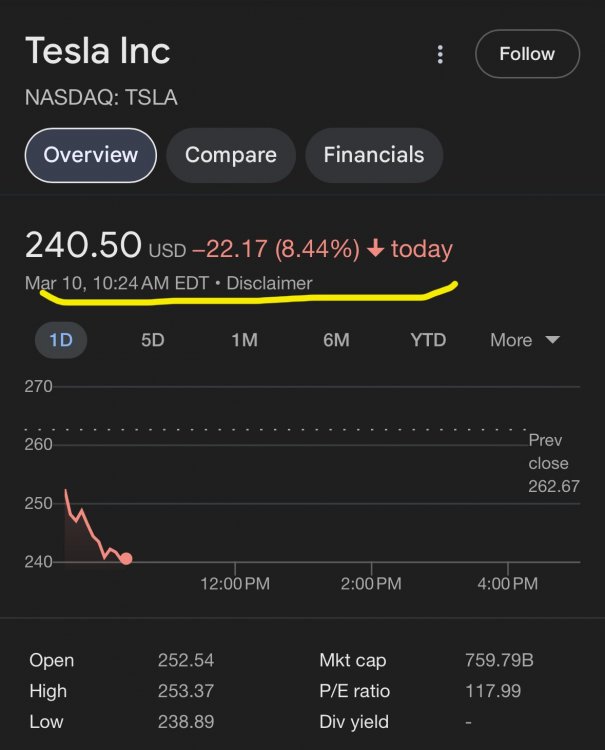
Task: Switch chart to 1M range
Action: pos(244,340)
